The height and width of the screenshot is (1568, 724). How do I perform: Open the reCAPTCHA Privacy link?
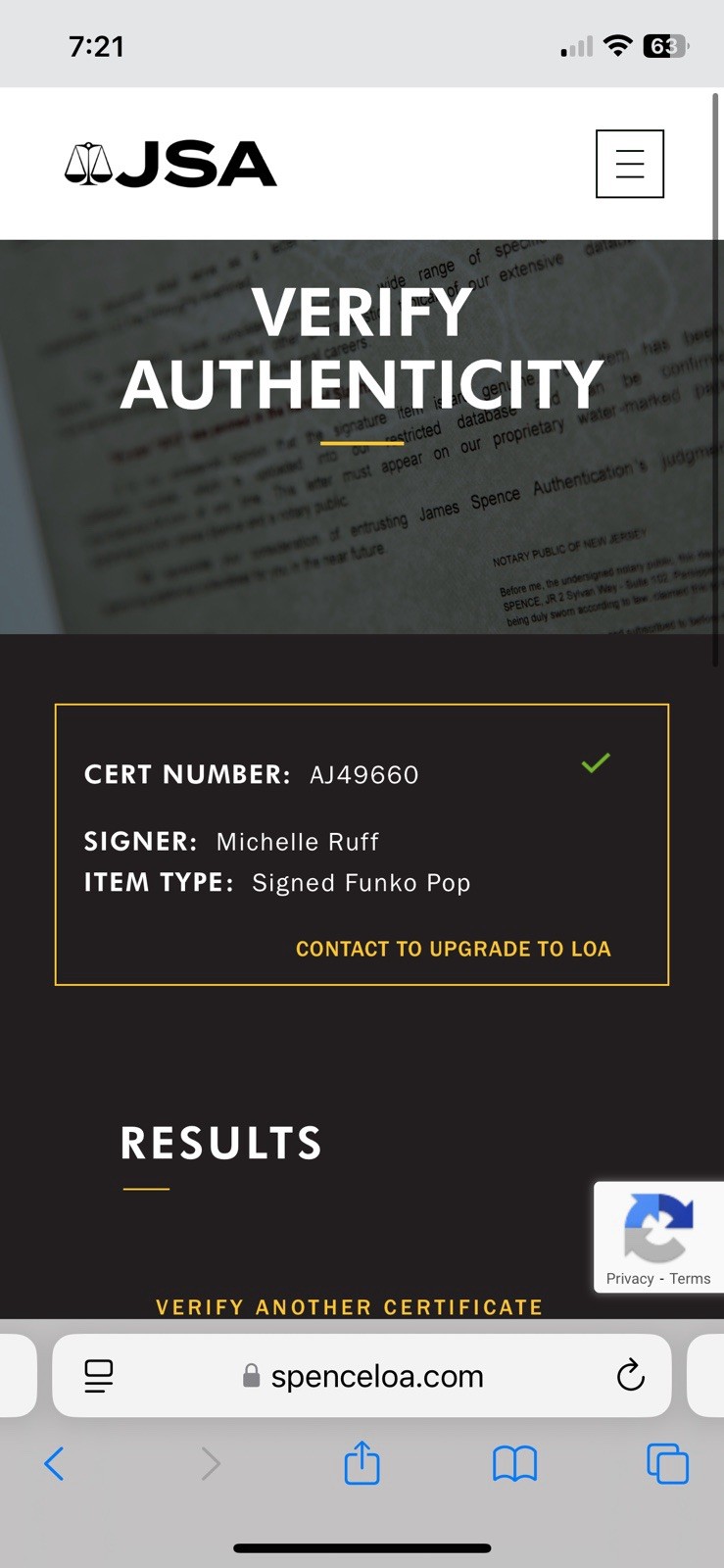pyautogui.click(x=630, y=1278)
